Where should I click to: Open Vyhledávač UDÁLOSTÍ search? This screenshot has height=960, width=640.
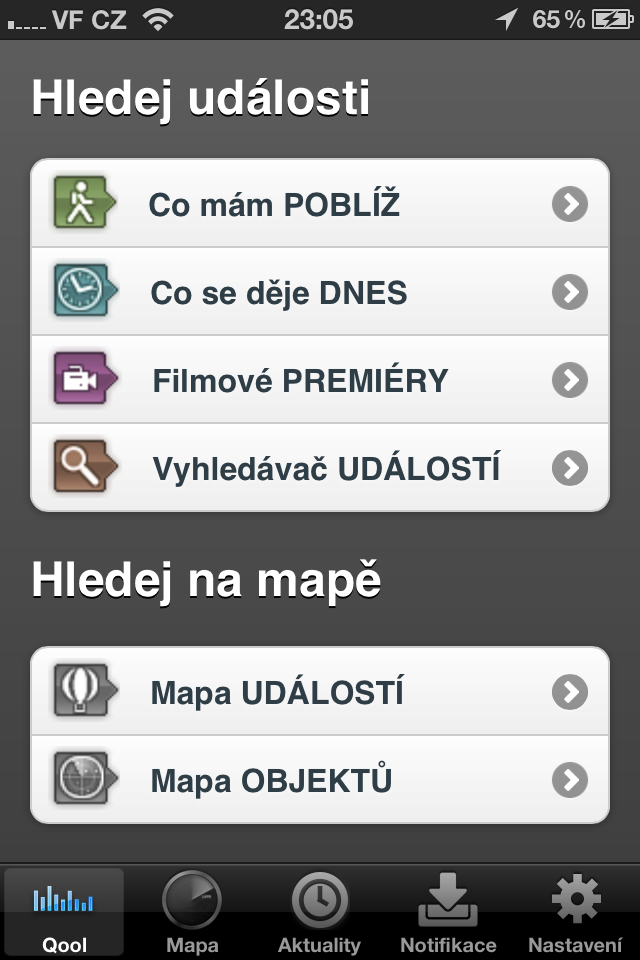pos(320,468)
